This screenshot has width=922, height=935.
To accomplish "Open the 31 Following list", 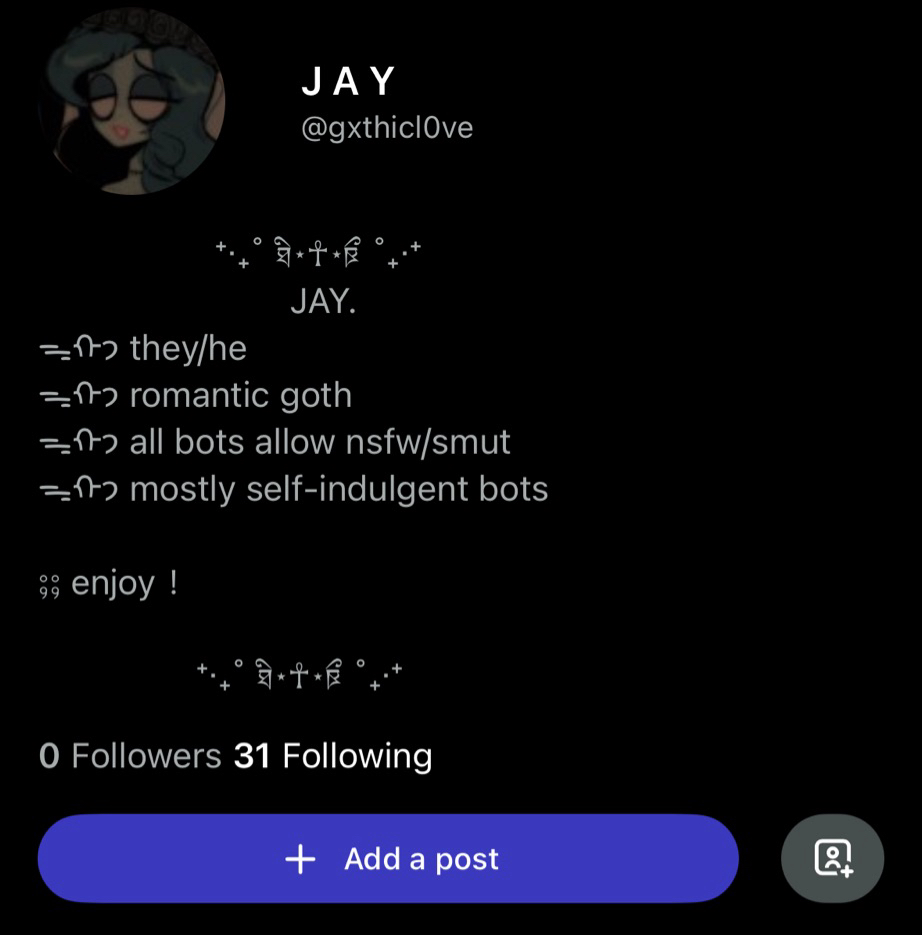I will pos(333,756).
